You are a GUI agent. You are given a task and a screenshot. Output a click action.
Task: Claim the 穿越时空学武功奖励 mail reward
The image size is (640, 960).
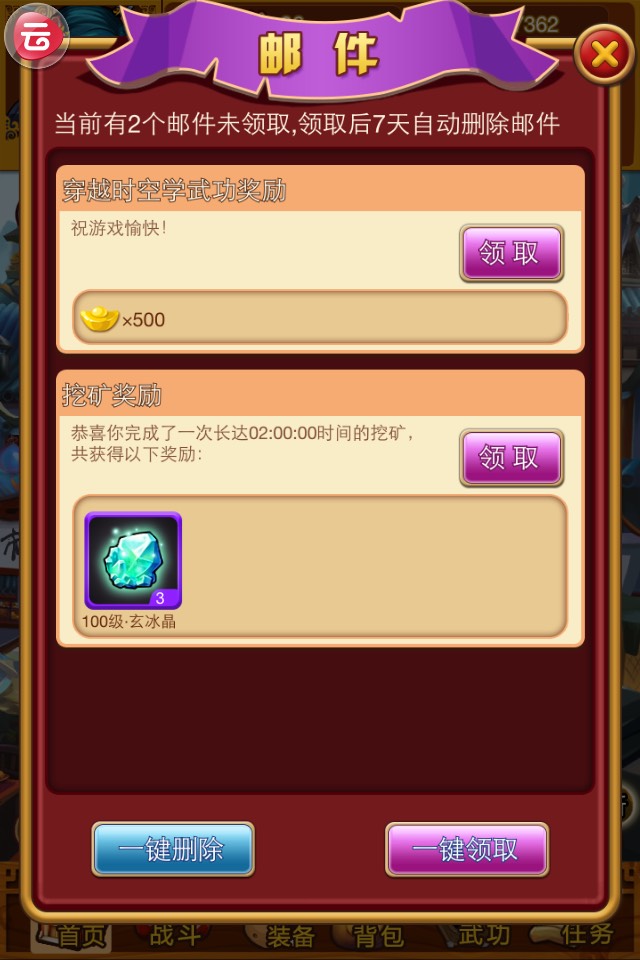pyautogui.click(x=511, y=253)
